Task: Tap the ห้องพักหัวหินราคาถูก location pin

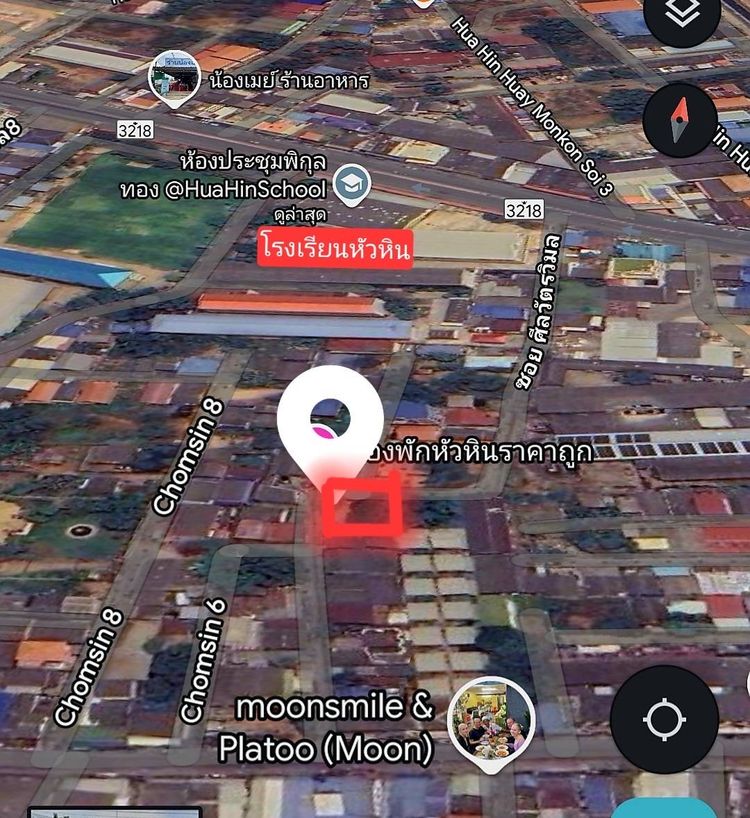Action: click(x=330, y=416)
